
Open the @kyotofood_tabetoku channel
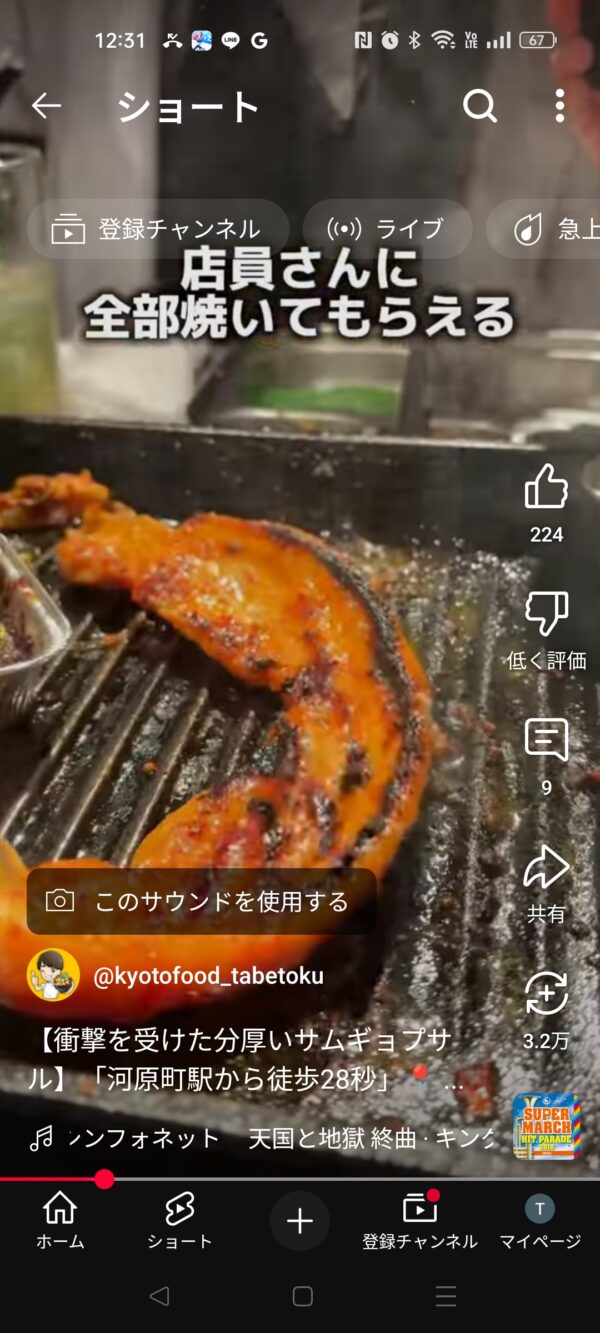(207, 976)
